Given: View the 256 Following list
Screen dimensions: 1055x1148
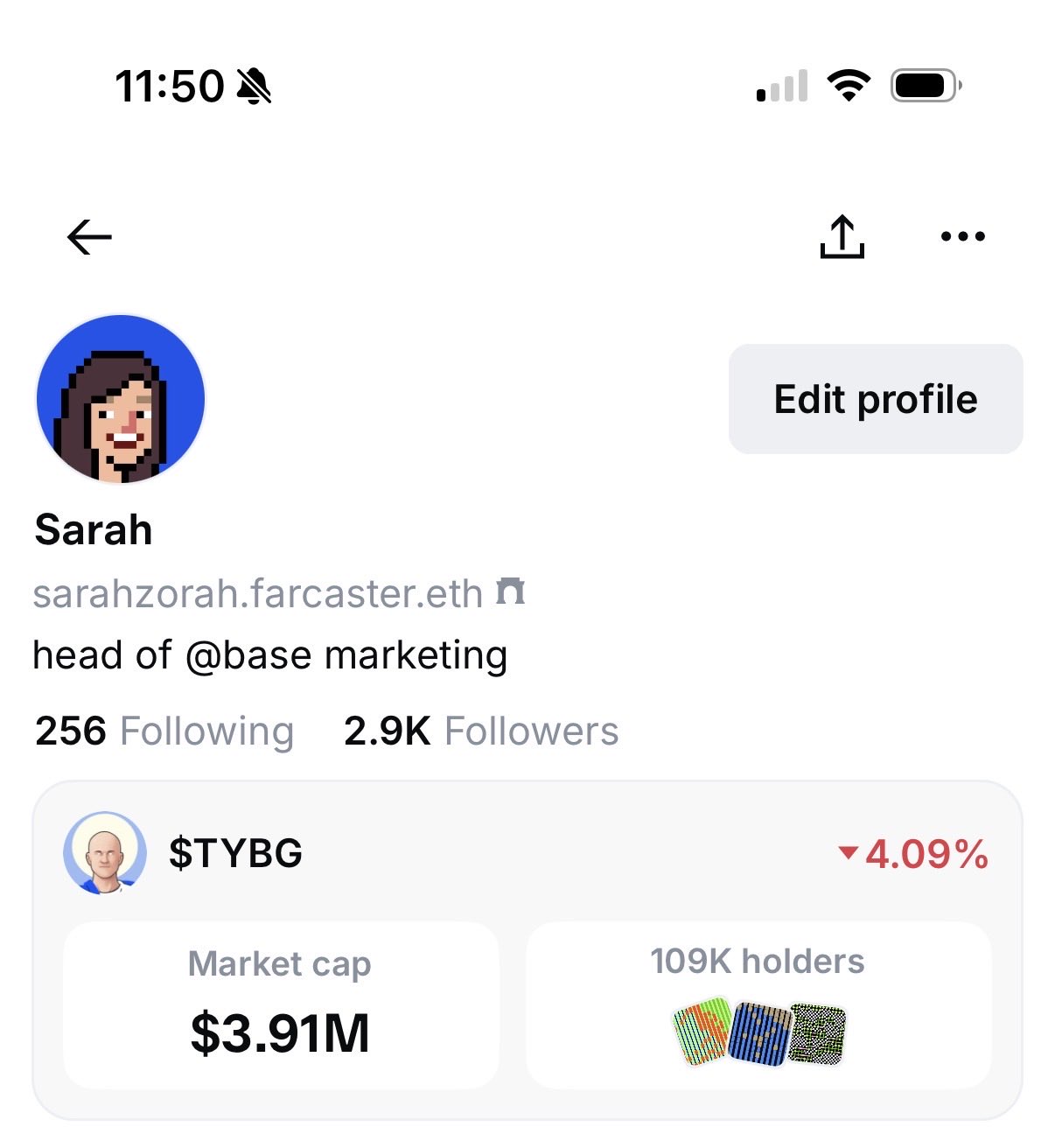Looking at the screenshot, I should tap(164, 731).
